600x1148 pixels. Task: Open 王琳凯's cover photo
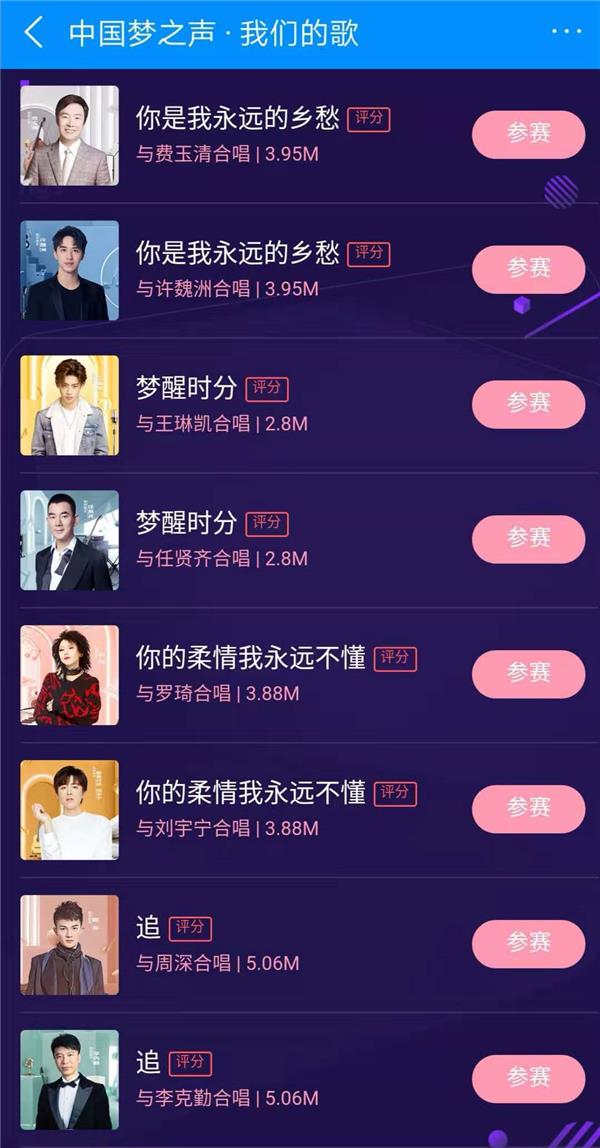(70, 405)
